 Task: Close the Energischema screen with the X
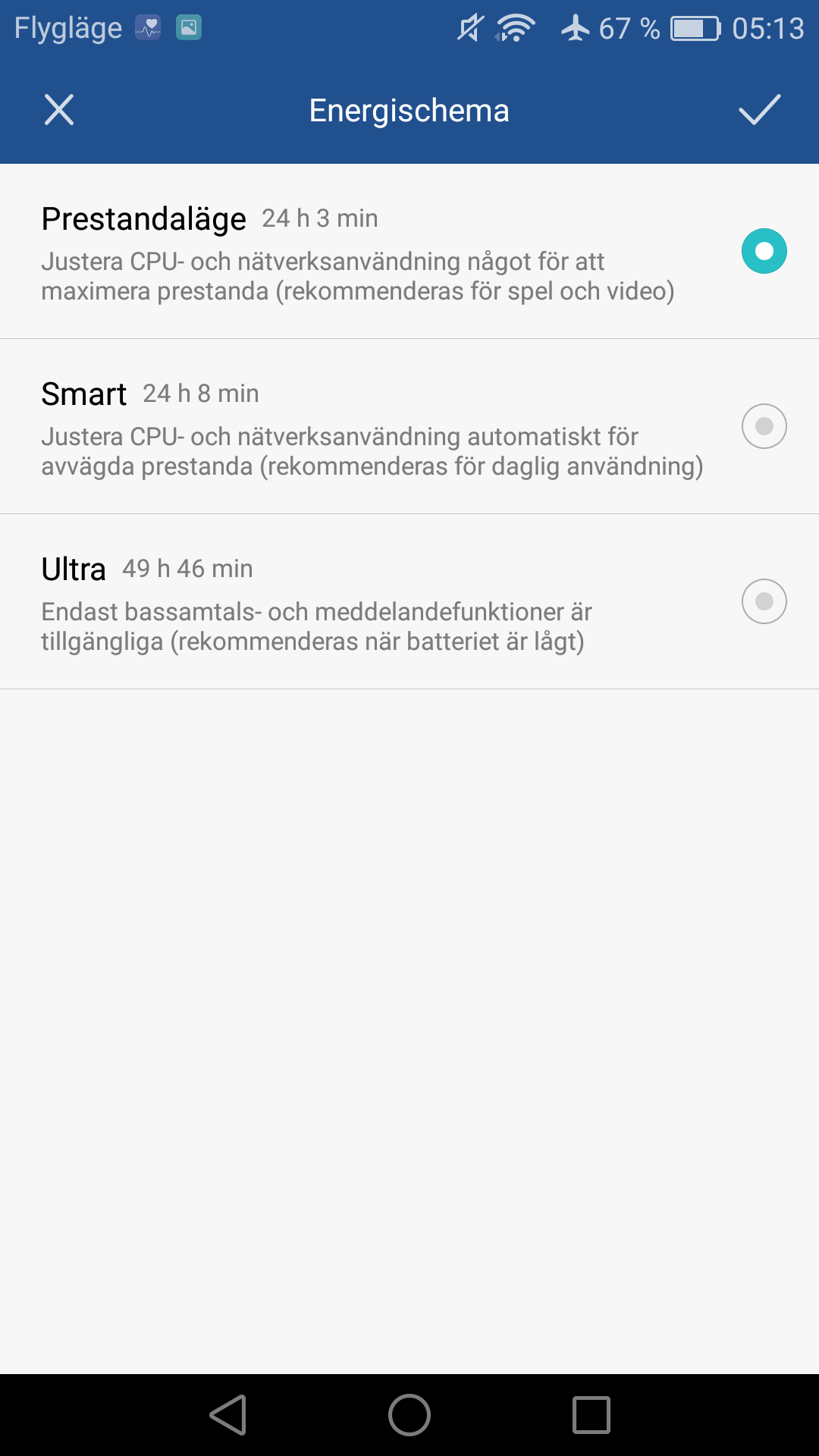click(59, 110)
